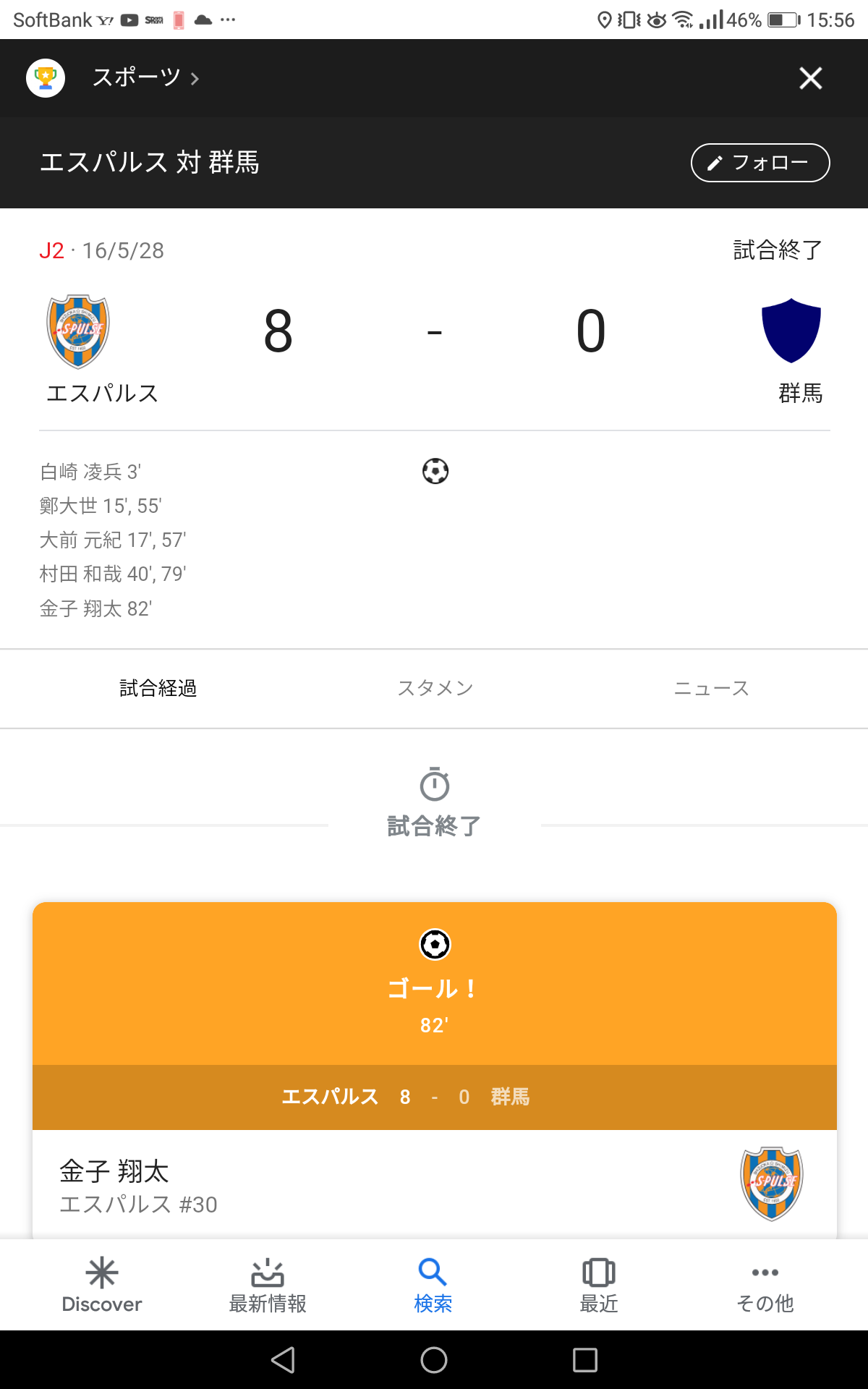Close the sports match panel

(x=810, y=78)
